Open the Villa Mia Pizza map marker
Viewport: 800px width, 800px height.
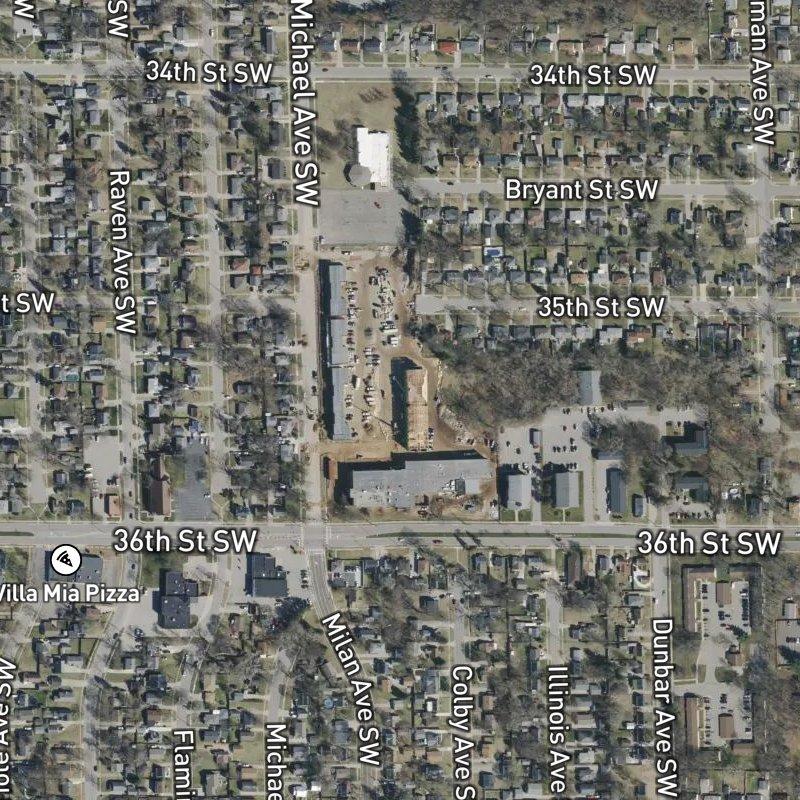pos(65,559)
